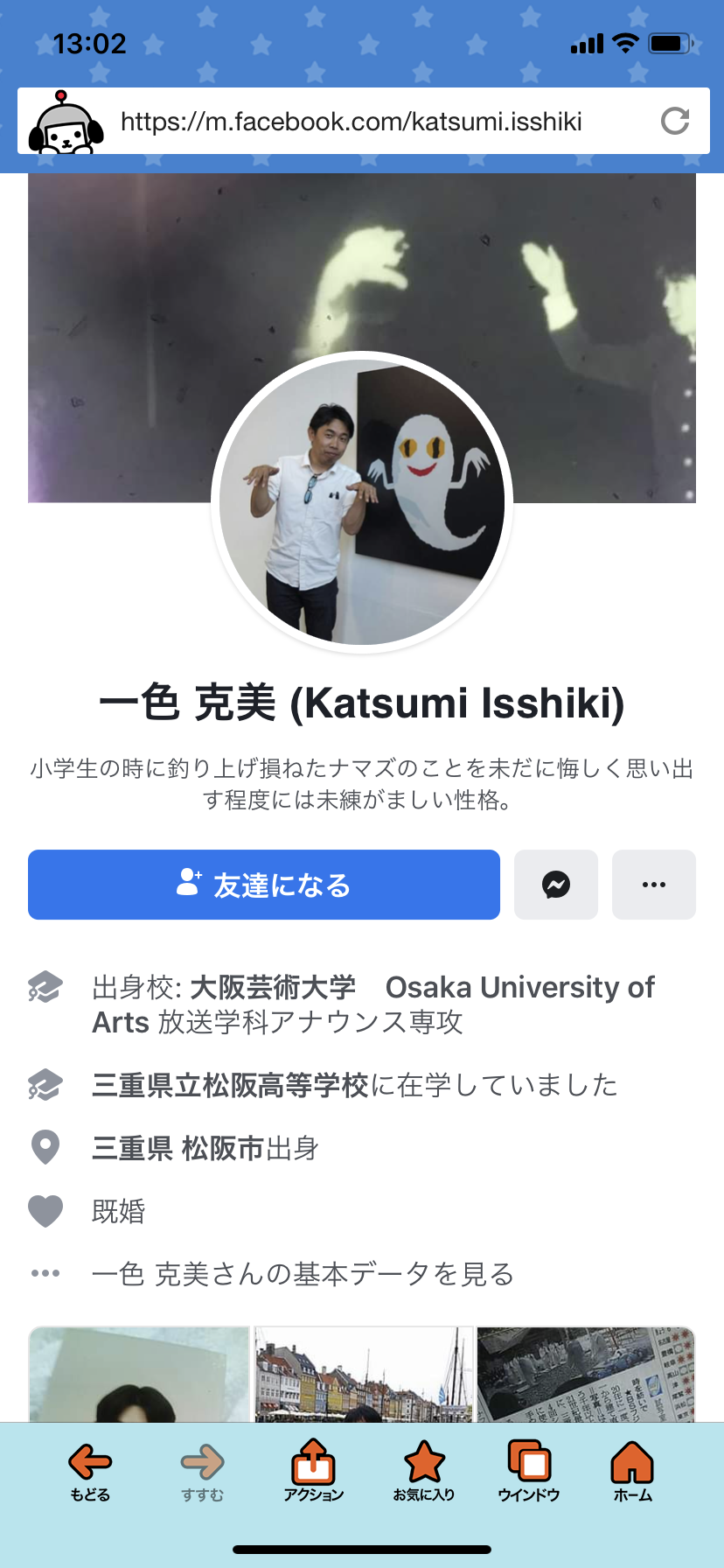
Task: Reload the page with the refresh icon
Action: 675,121
